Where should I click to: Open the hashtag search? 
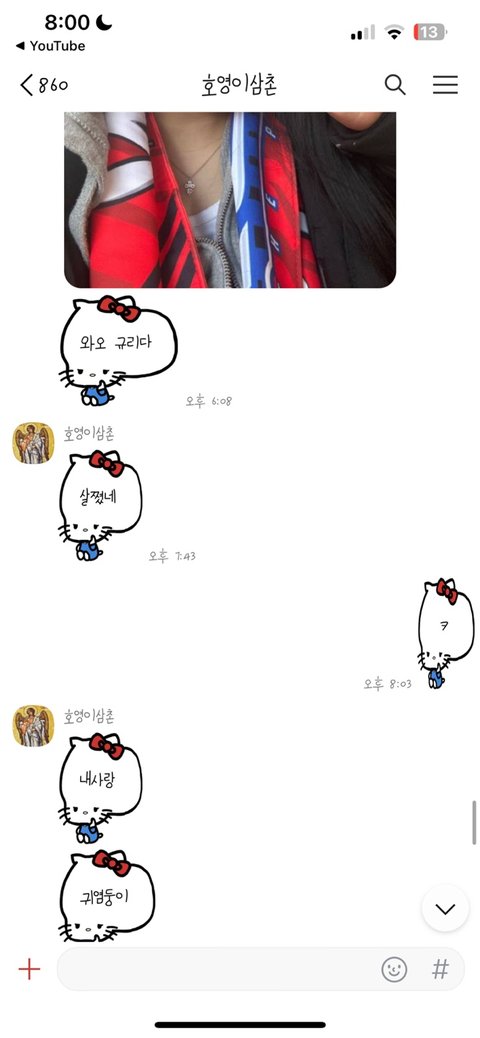(440, 970)
